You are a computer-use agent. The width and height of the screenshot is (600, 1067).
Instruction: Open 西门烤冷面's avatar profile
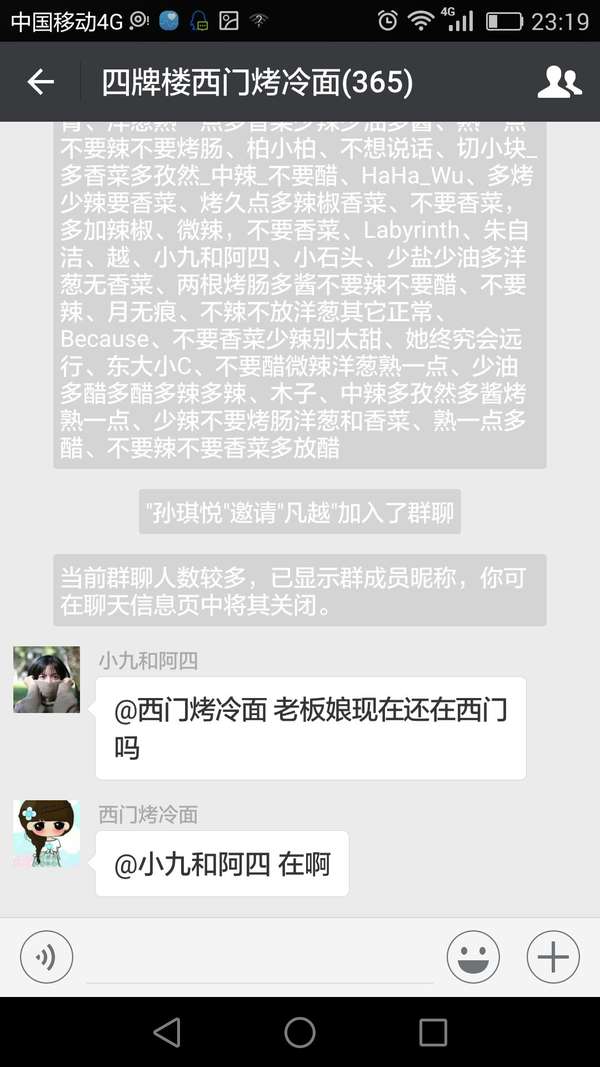coord(46,832)
